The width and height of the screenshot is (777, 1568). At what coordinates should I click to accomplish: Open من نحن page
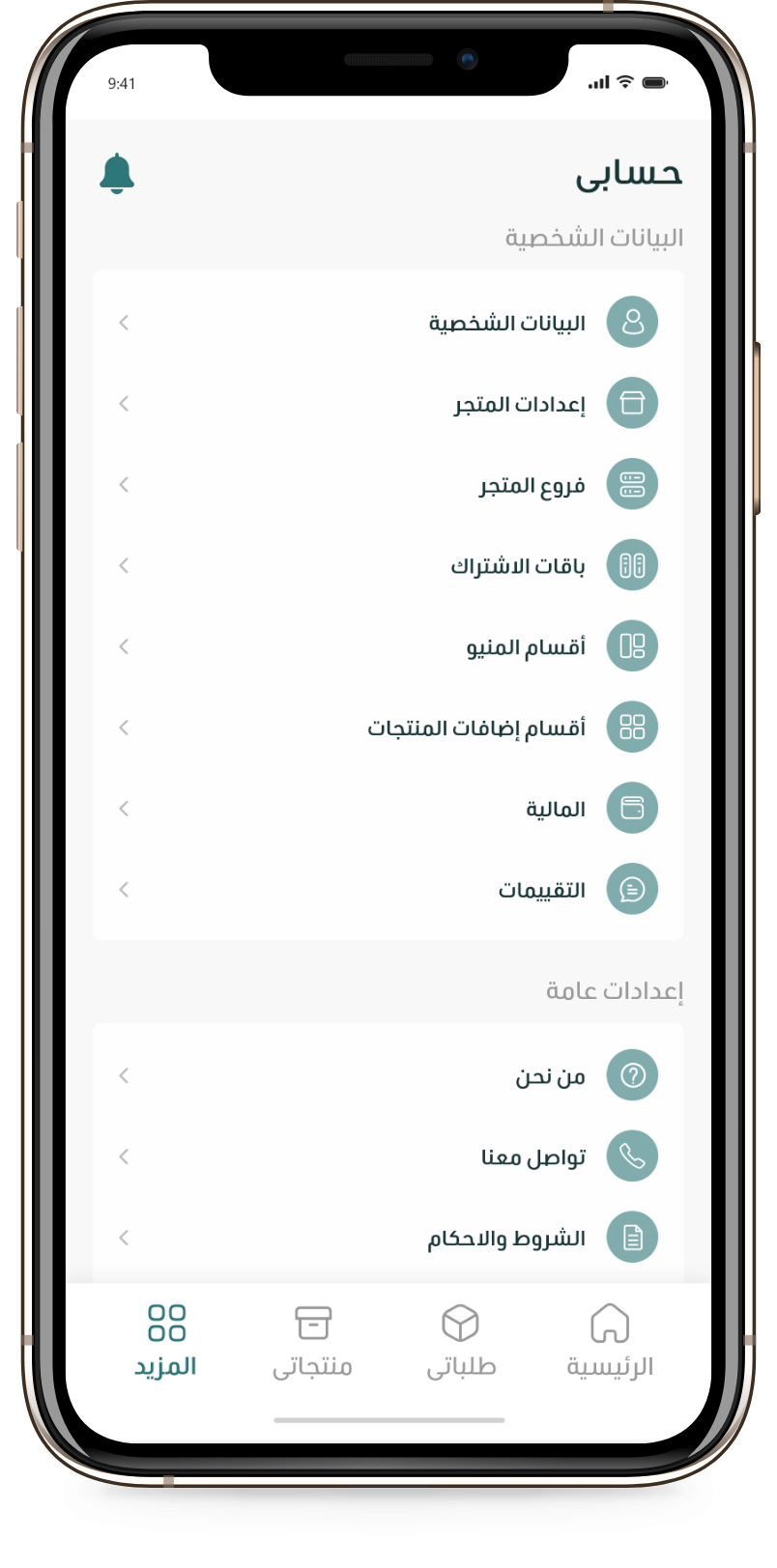[x=549, y=1075]
